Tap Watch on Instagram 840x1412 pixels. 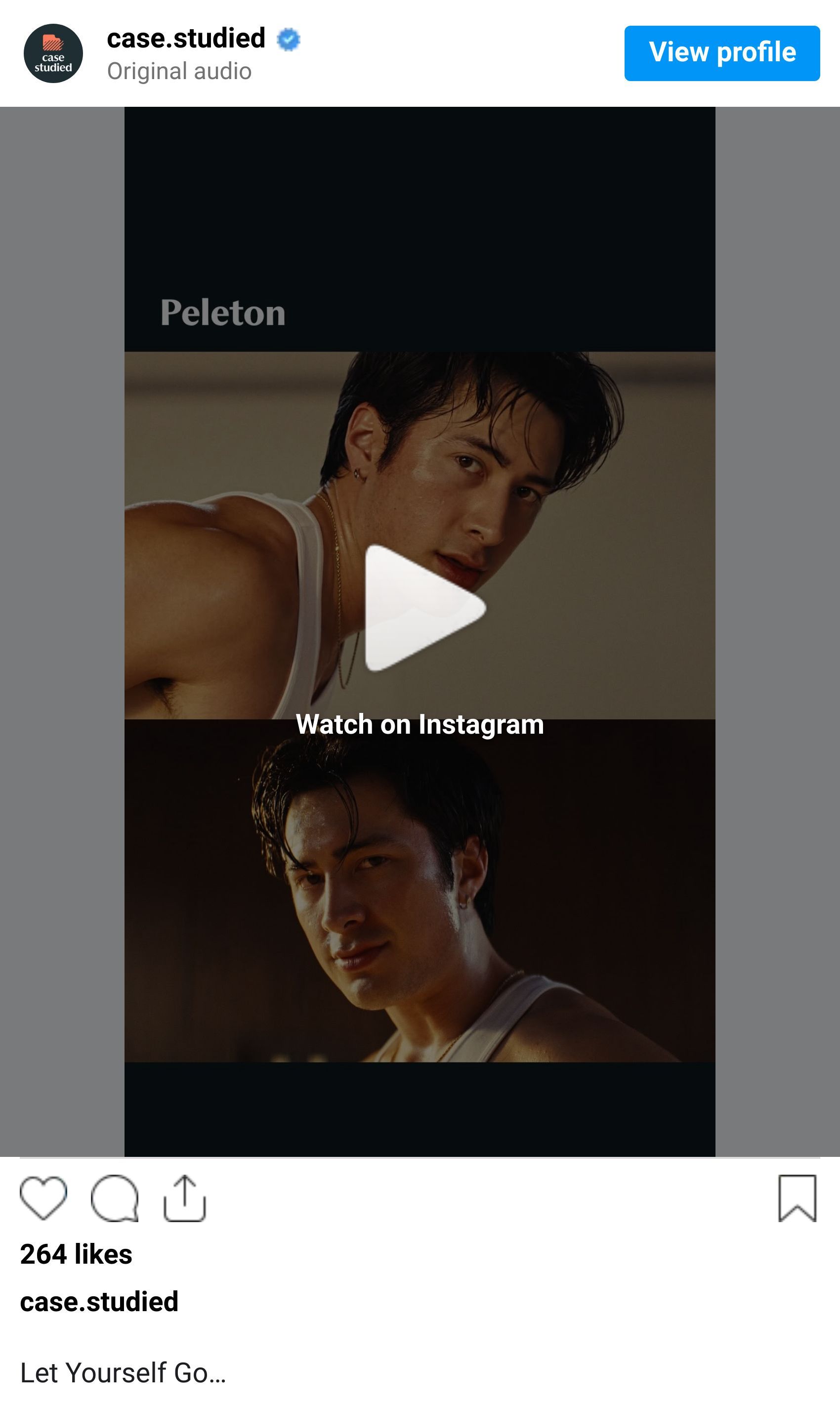420,724
